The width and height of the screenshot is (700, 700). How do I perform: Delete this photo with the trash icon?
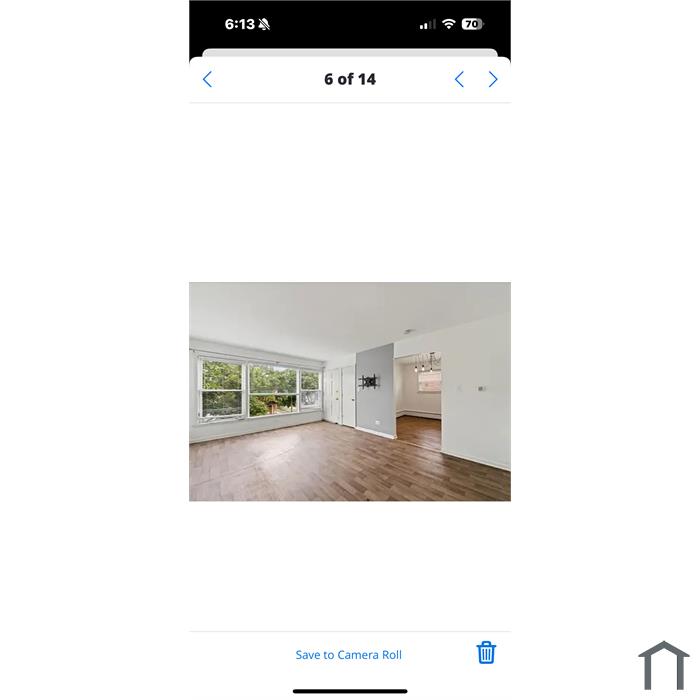[486, 653]
